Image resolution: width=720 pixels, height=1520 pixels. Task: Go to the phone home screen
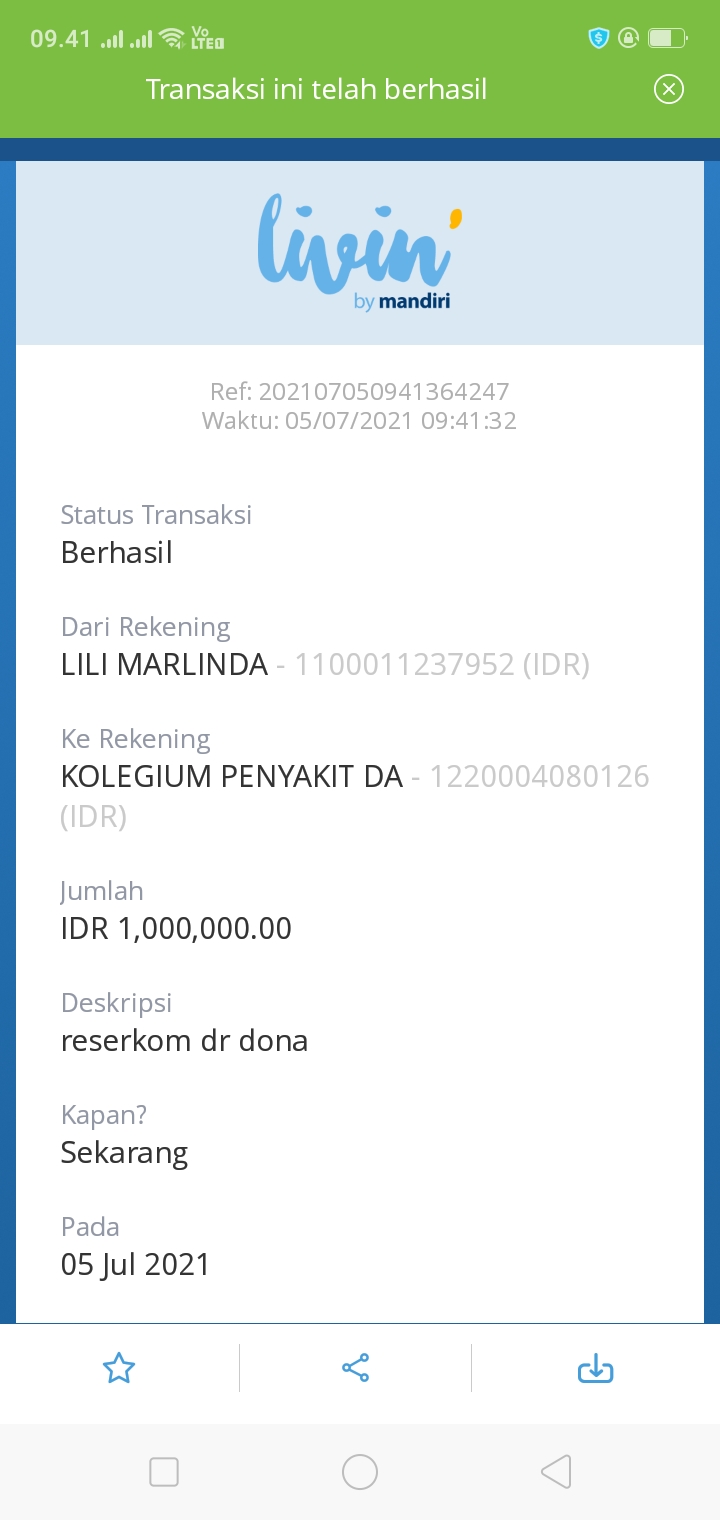coord(360,1472)
